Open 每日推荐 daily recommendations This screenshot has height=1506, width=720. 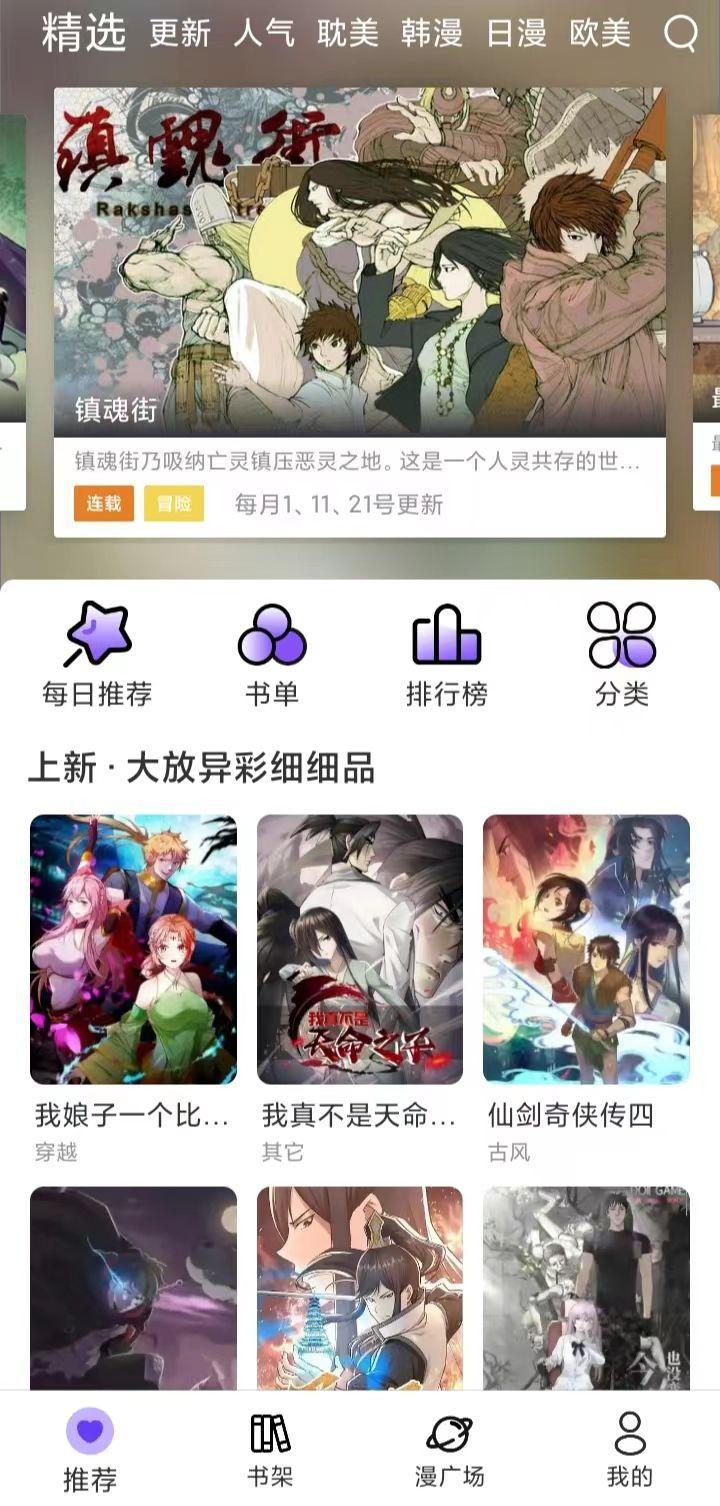(x=97, y=655)
